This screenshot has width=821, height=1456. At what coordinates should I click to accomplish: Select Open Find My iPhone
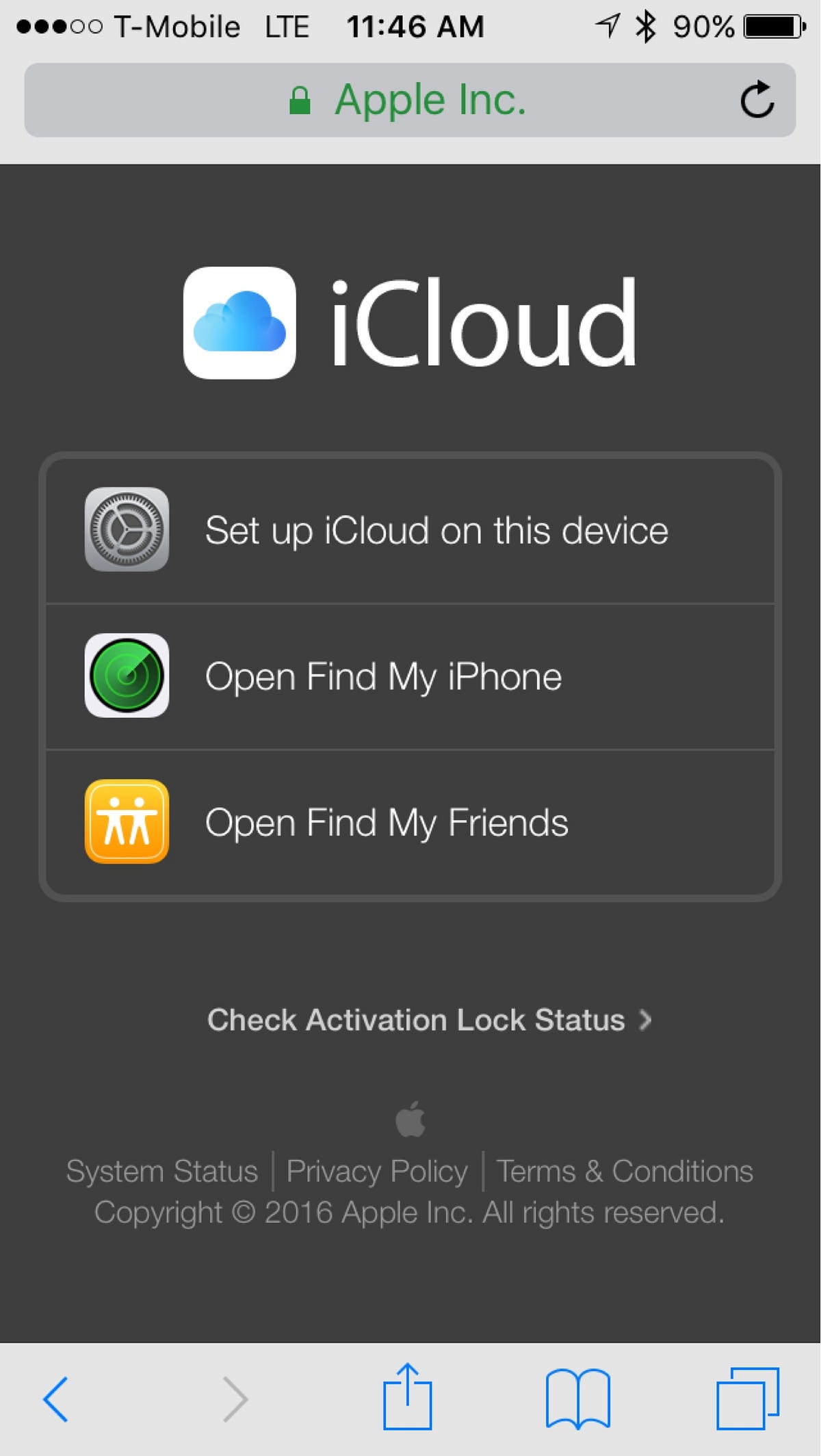pos(385,676)
